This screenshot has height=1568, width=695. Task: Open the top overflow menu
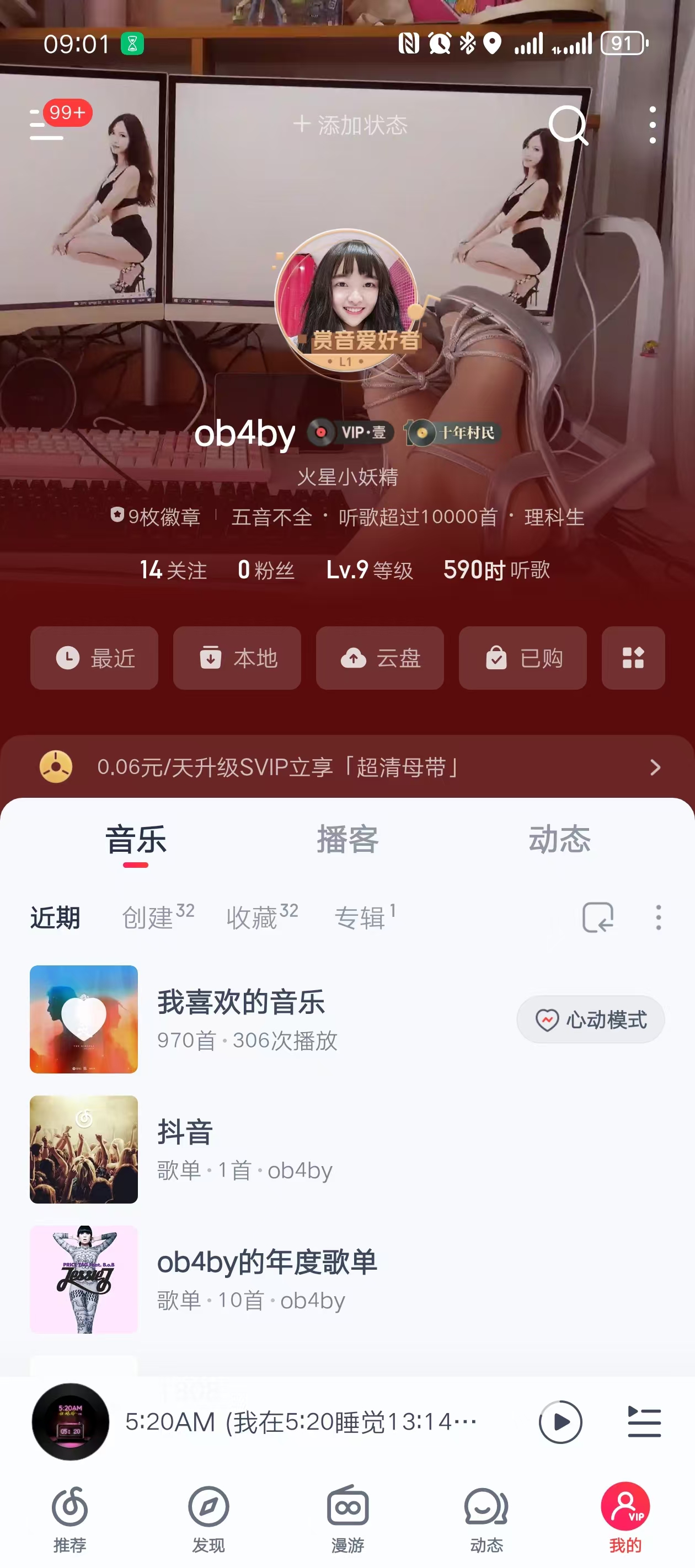pos(653,125)
